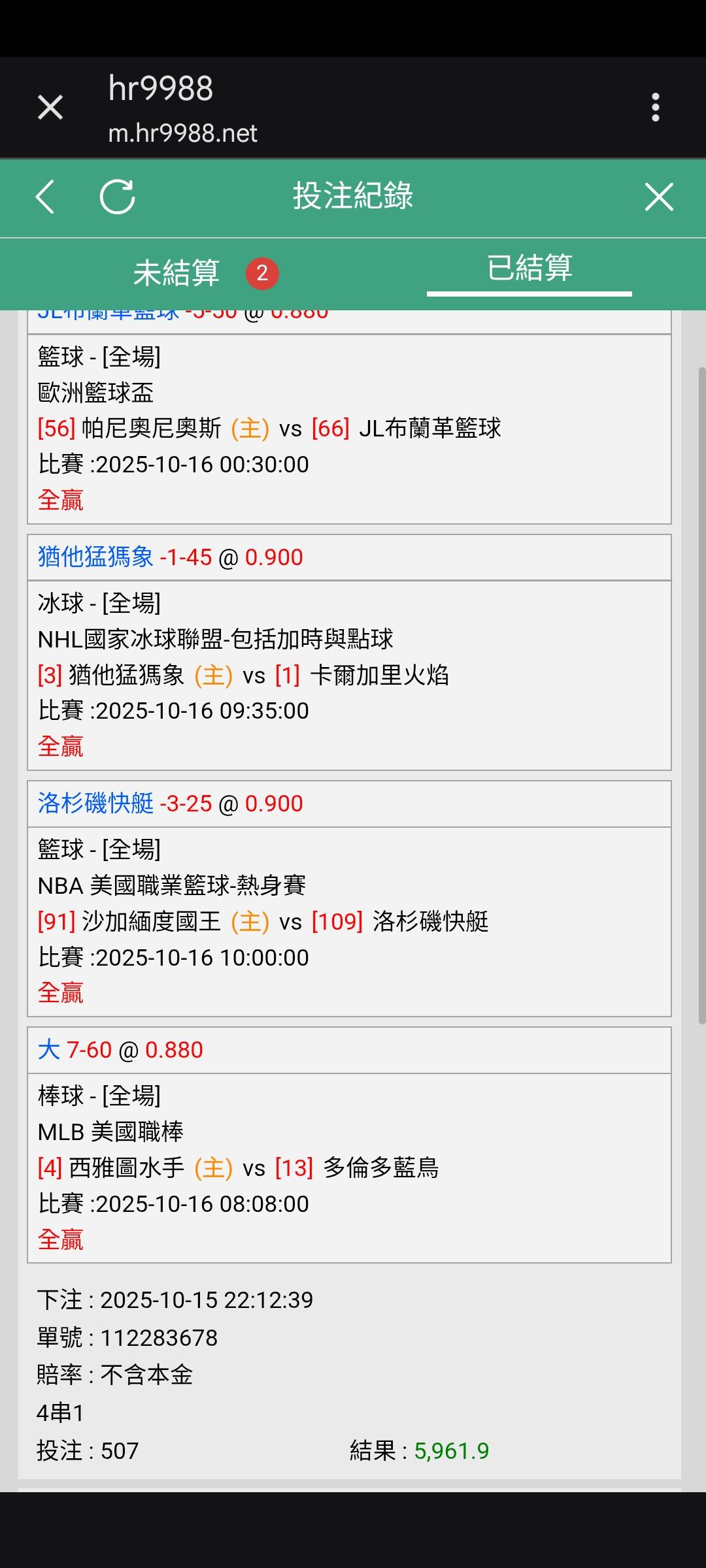The image size is (706, 1568).
Task: Close the 投注紀錄 panel
Action: 658,197
